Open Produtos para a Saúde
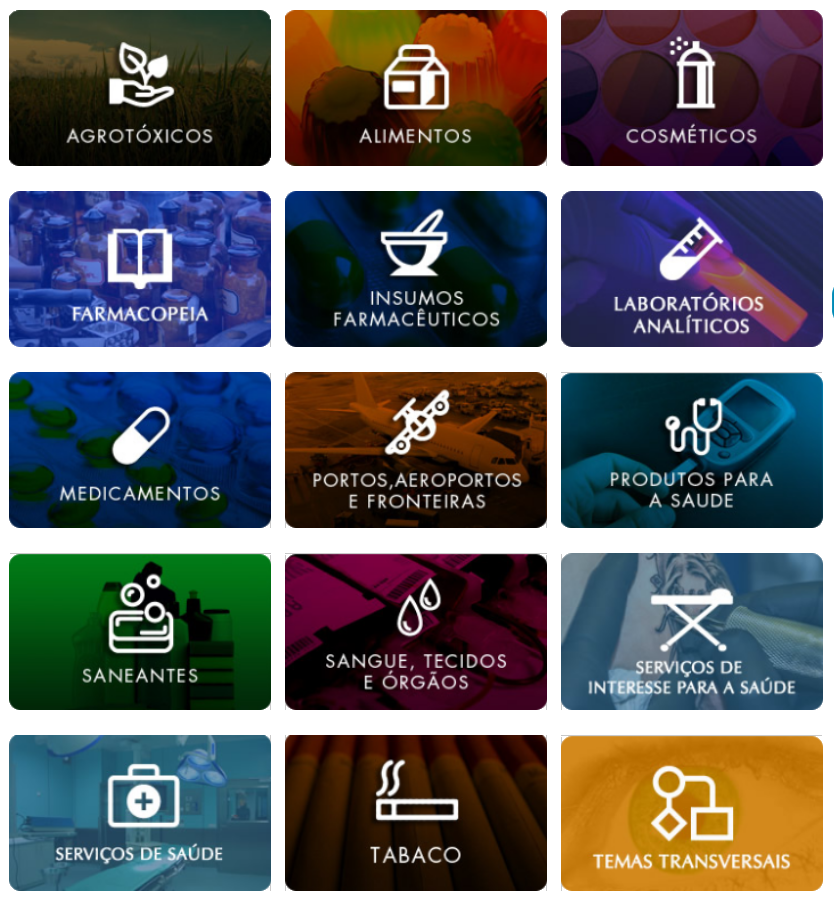The height and width of the screenshot is (902, 834). 692,450
